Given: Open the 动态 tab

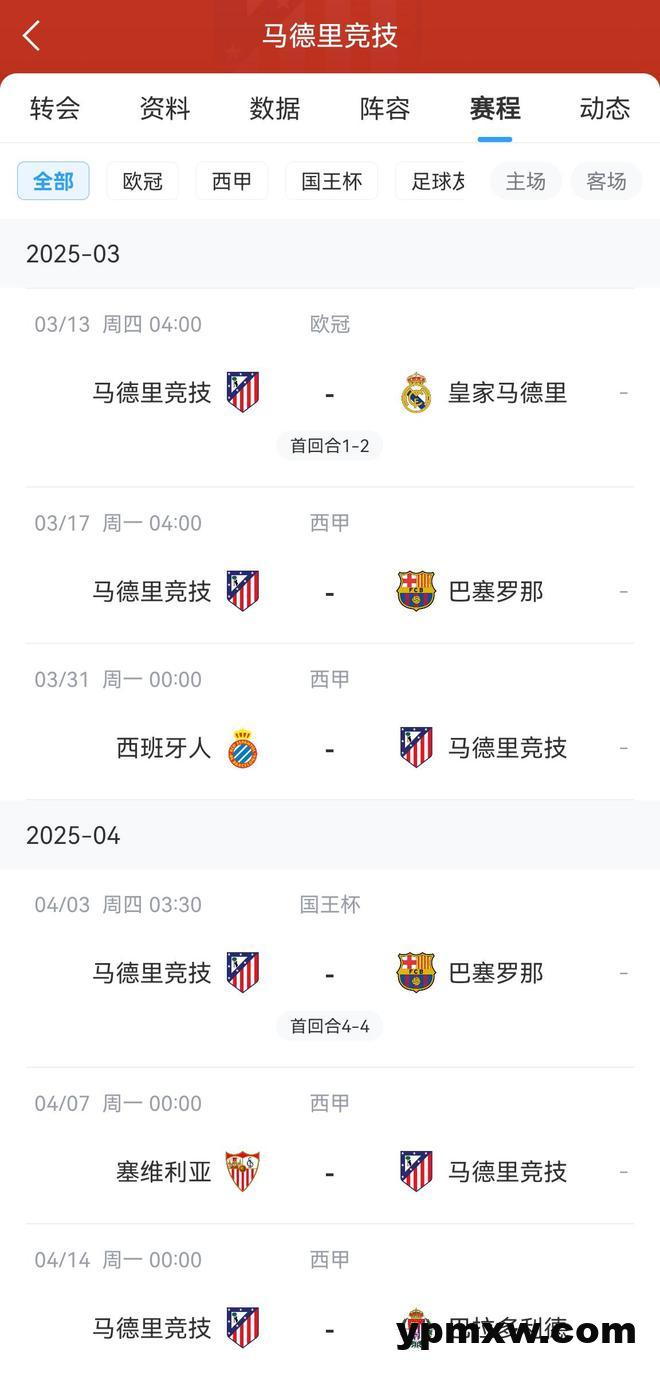Looking at the screenshot, I should [x=605, y=108].
